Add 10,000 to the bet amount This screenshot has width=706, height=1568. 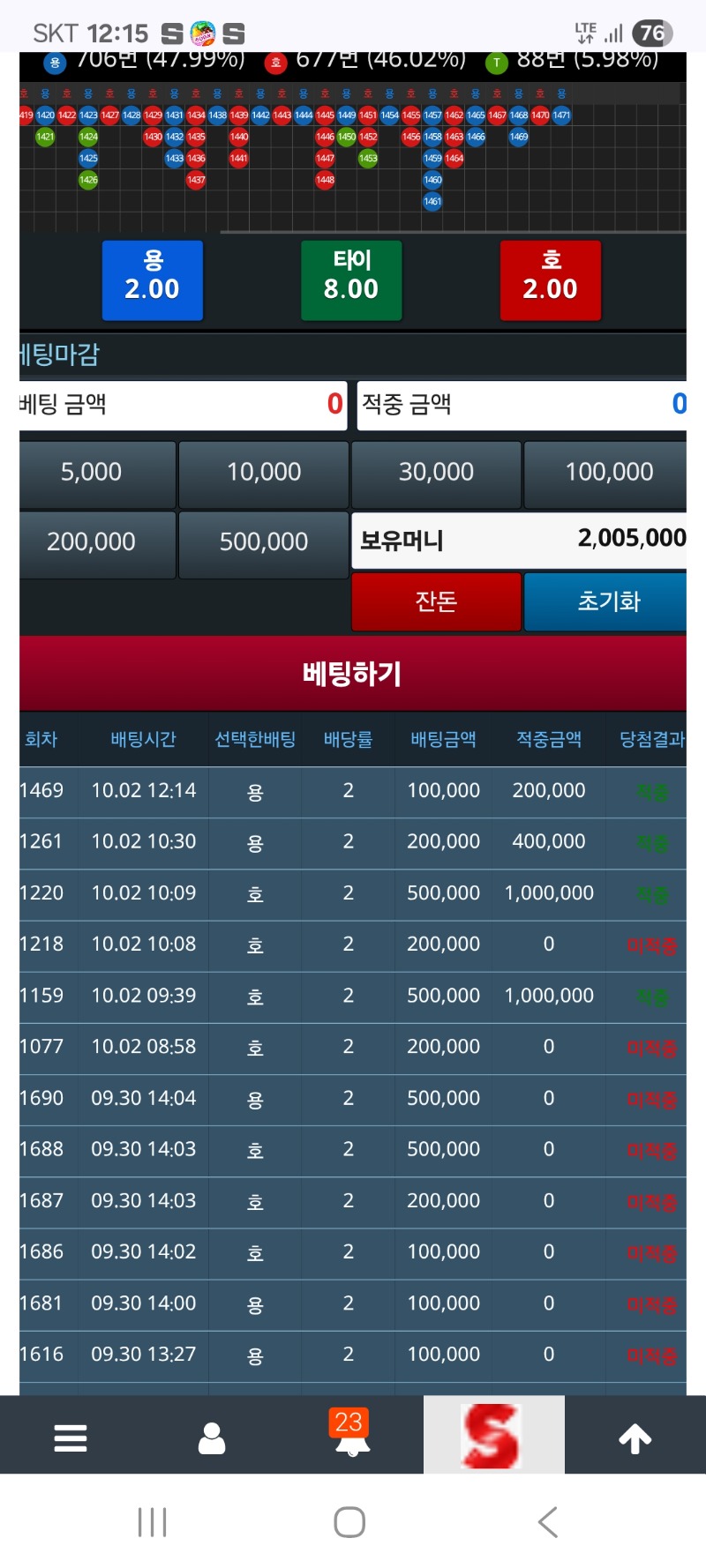click(x=263, y=474)
